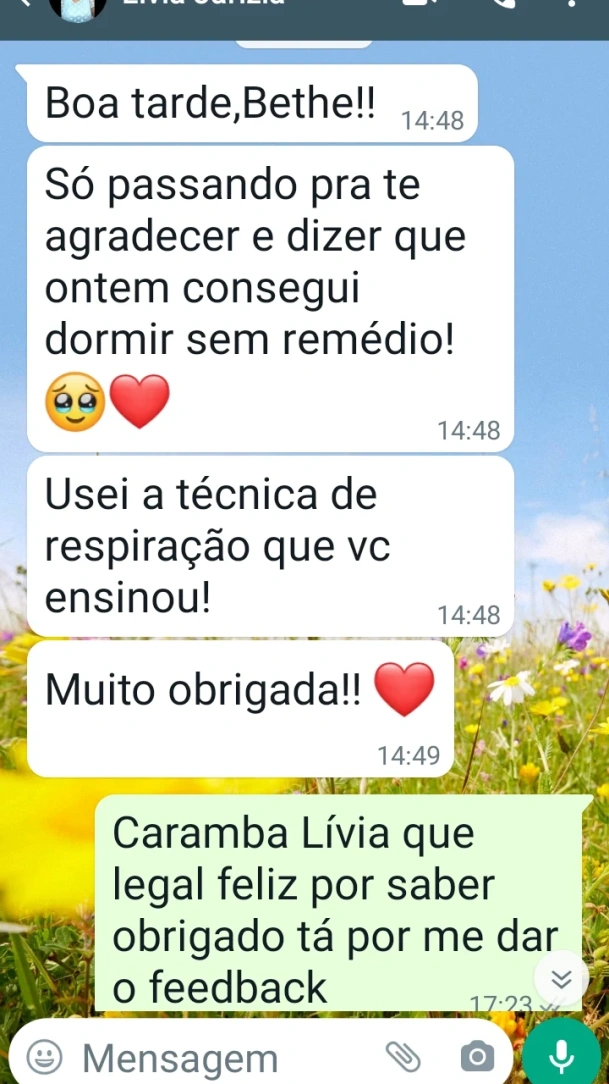Attach a file with the paperclip

click(401, 1055)
